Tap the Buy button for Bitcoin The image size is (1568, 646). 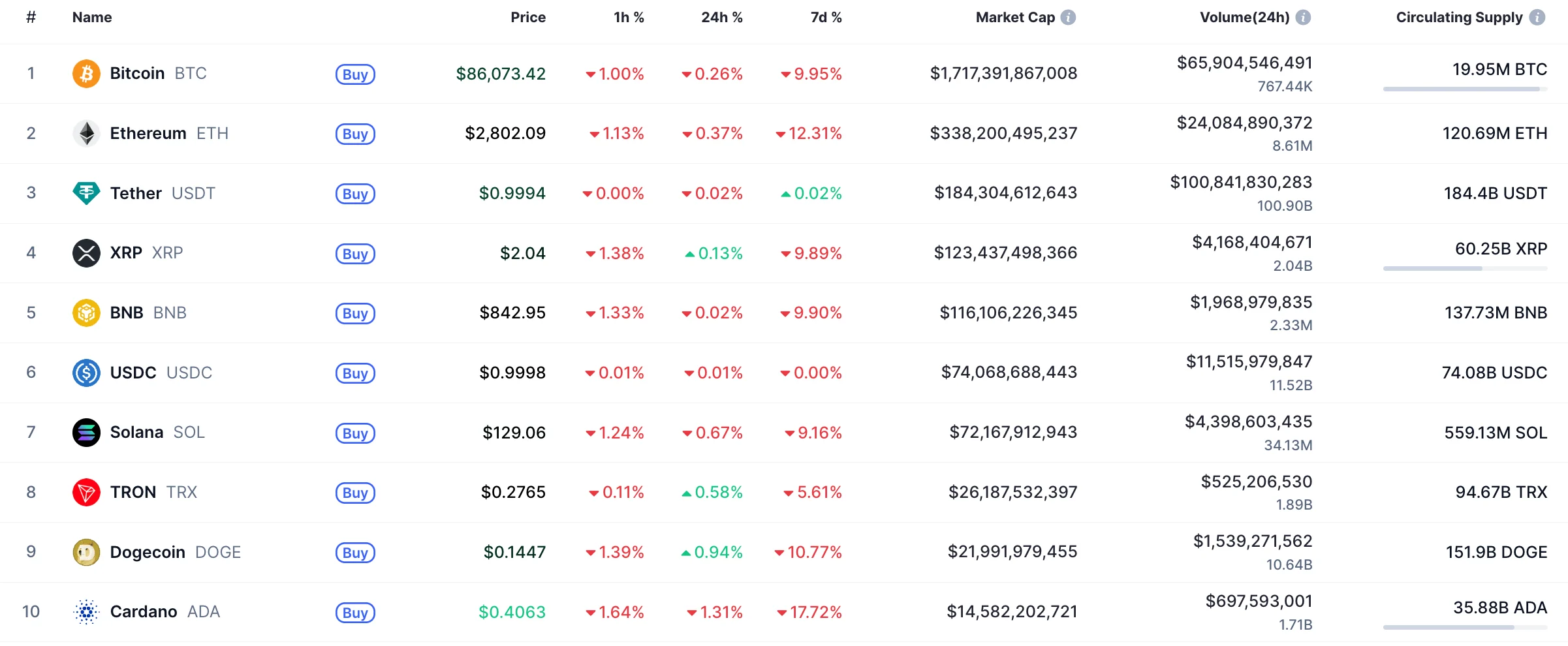355,74
